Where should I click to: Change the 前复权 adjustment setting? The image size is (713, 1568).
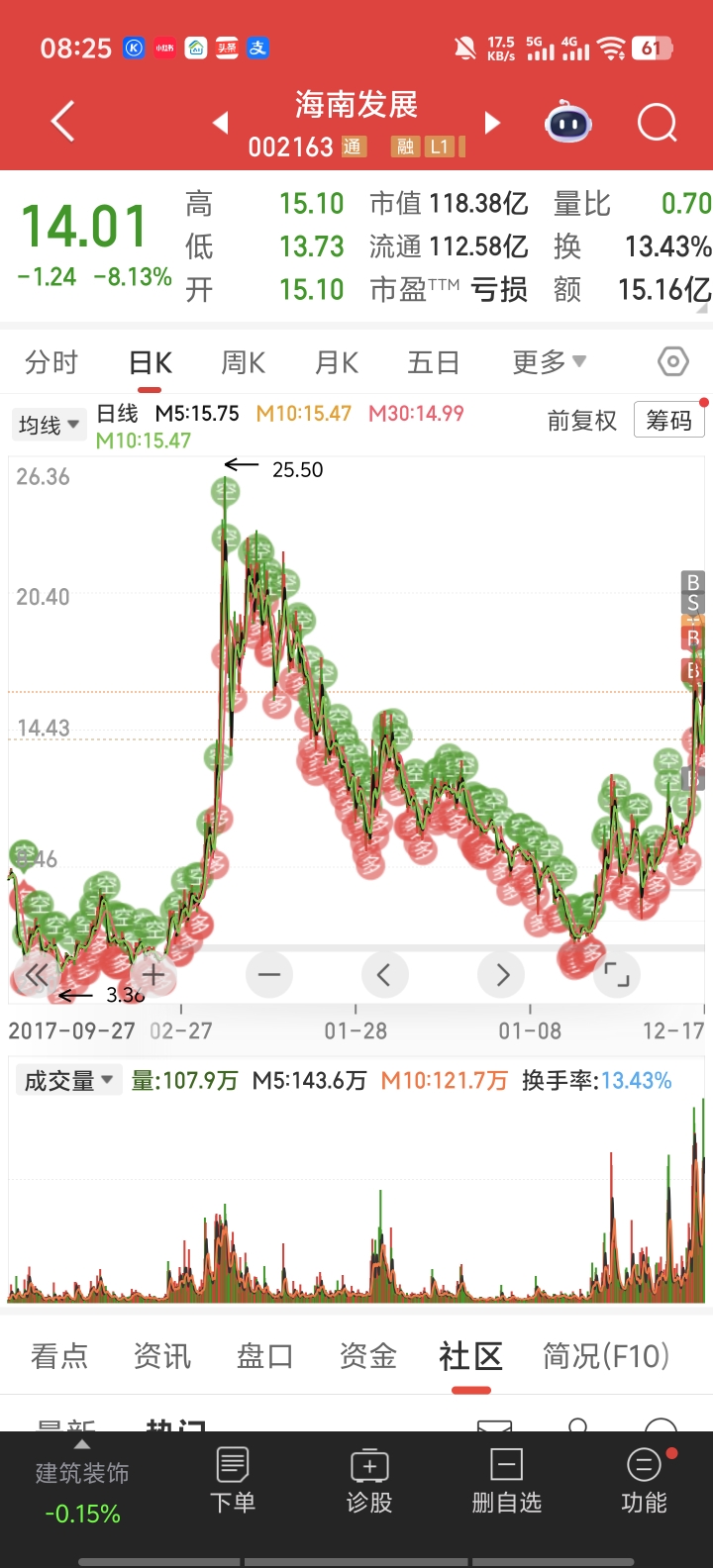point(582,421)
